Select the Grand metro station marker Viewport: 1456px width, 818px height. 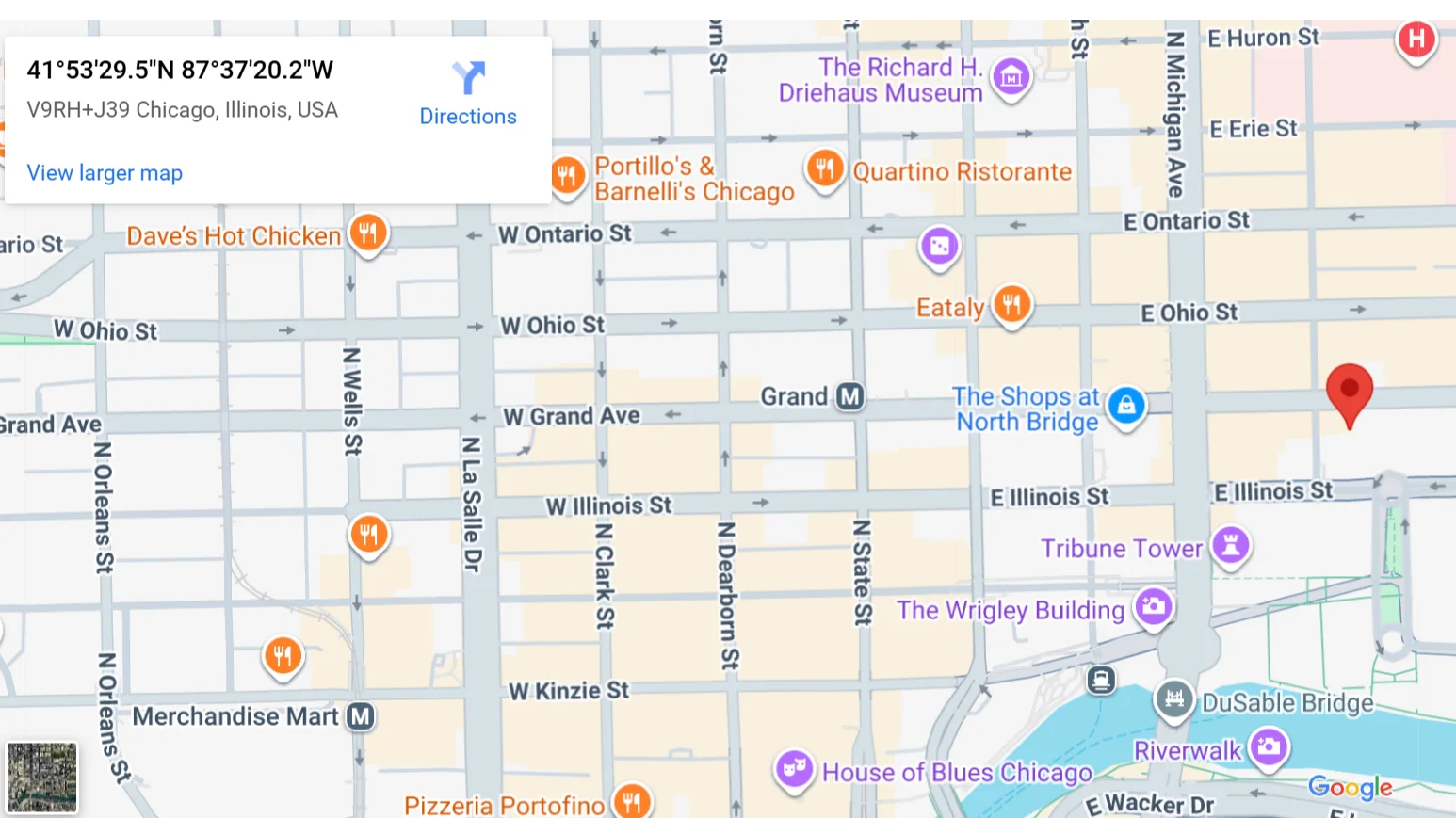point(849,396)
